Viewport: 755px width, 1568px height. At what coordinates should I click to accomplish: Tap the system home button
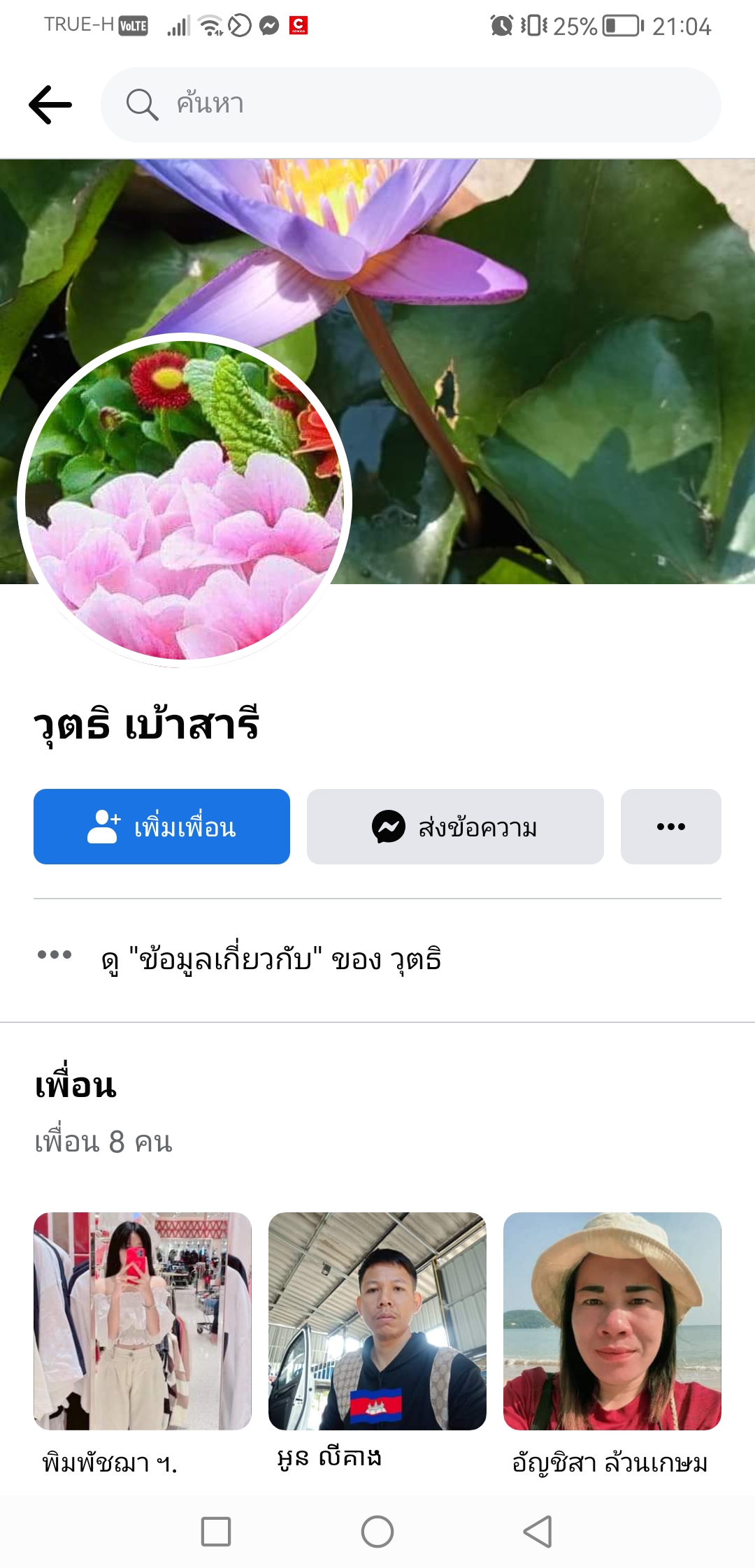[377, 1532]
